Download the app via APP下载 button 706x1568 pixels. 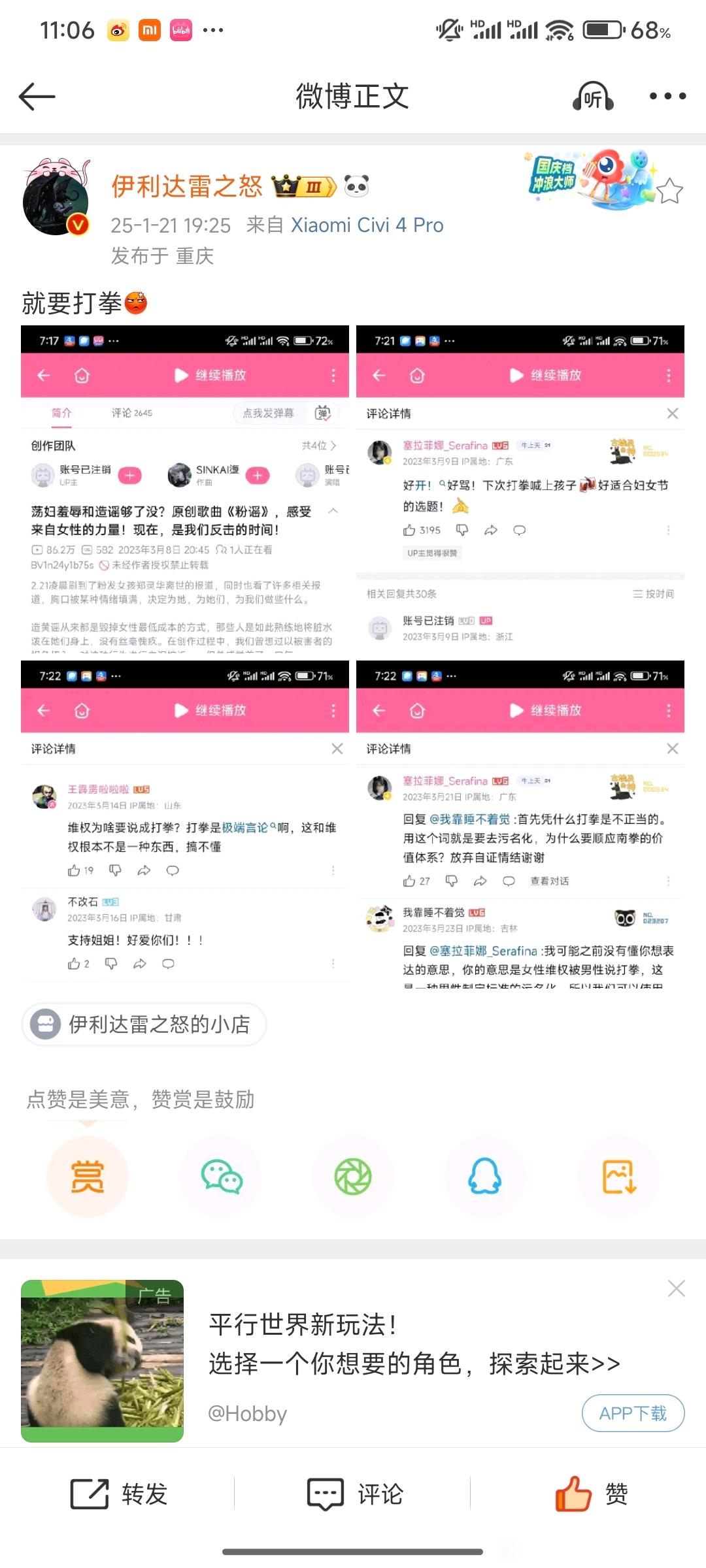[x=633, y=1413]
